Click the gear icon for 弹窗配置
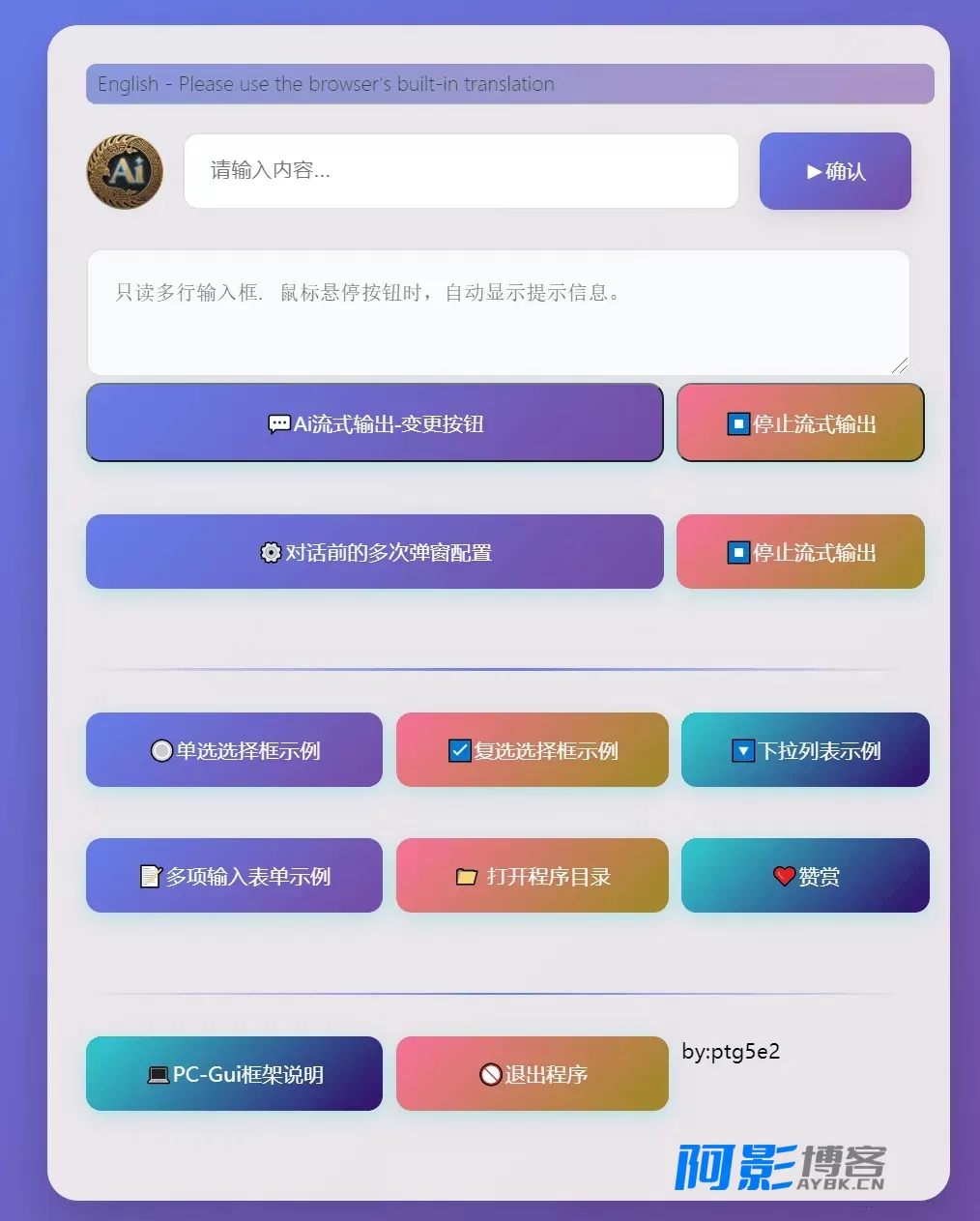The width and height of the screenshot is (980, 1221). click(270, 552)
